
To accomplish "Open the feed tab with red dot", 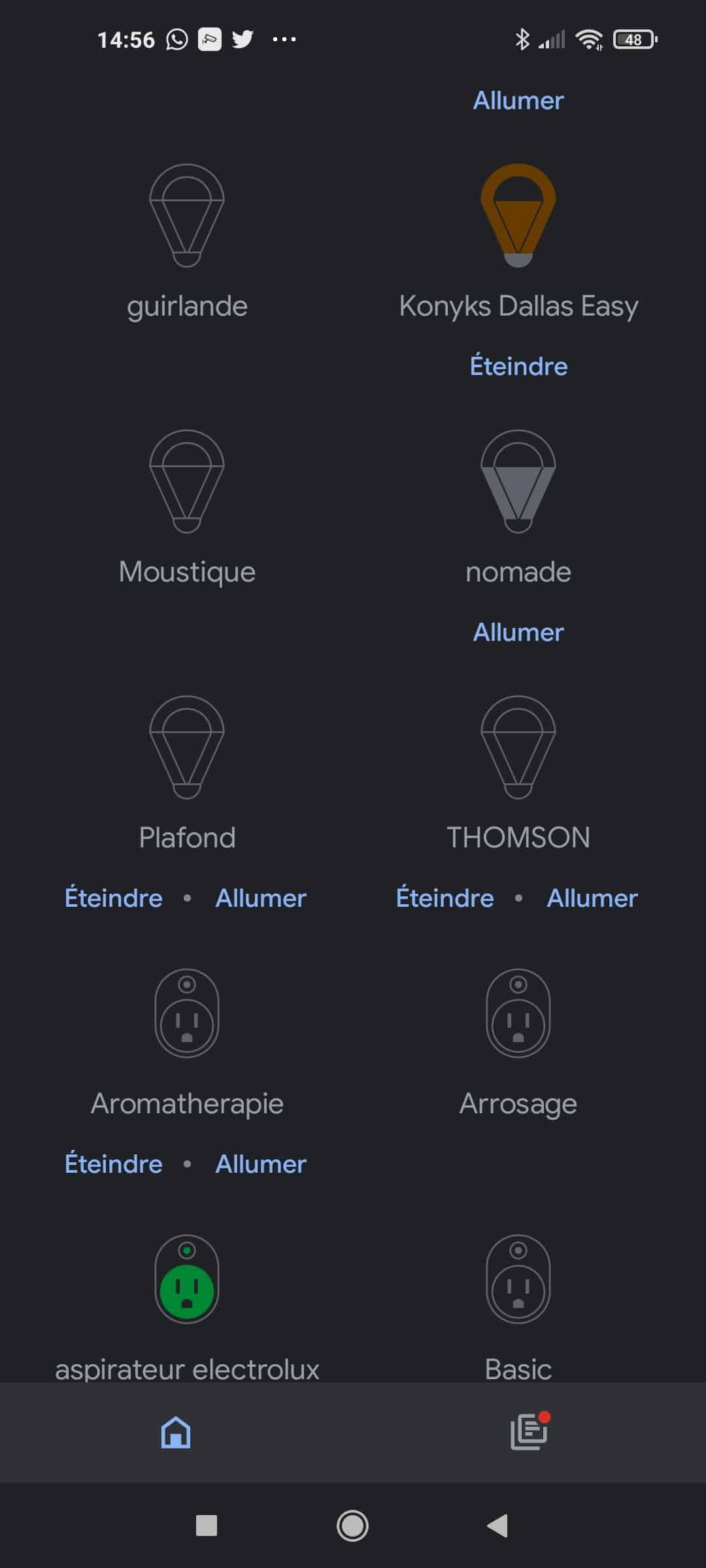I will [x=529, y=1431].
